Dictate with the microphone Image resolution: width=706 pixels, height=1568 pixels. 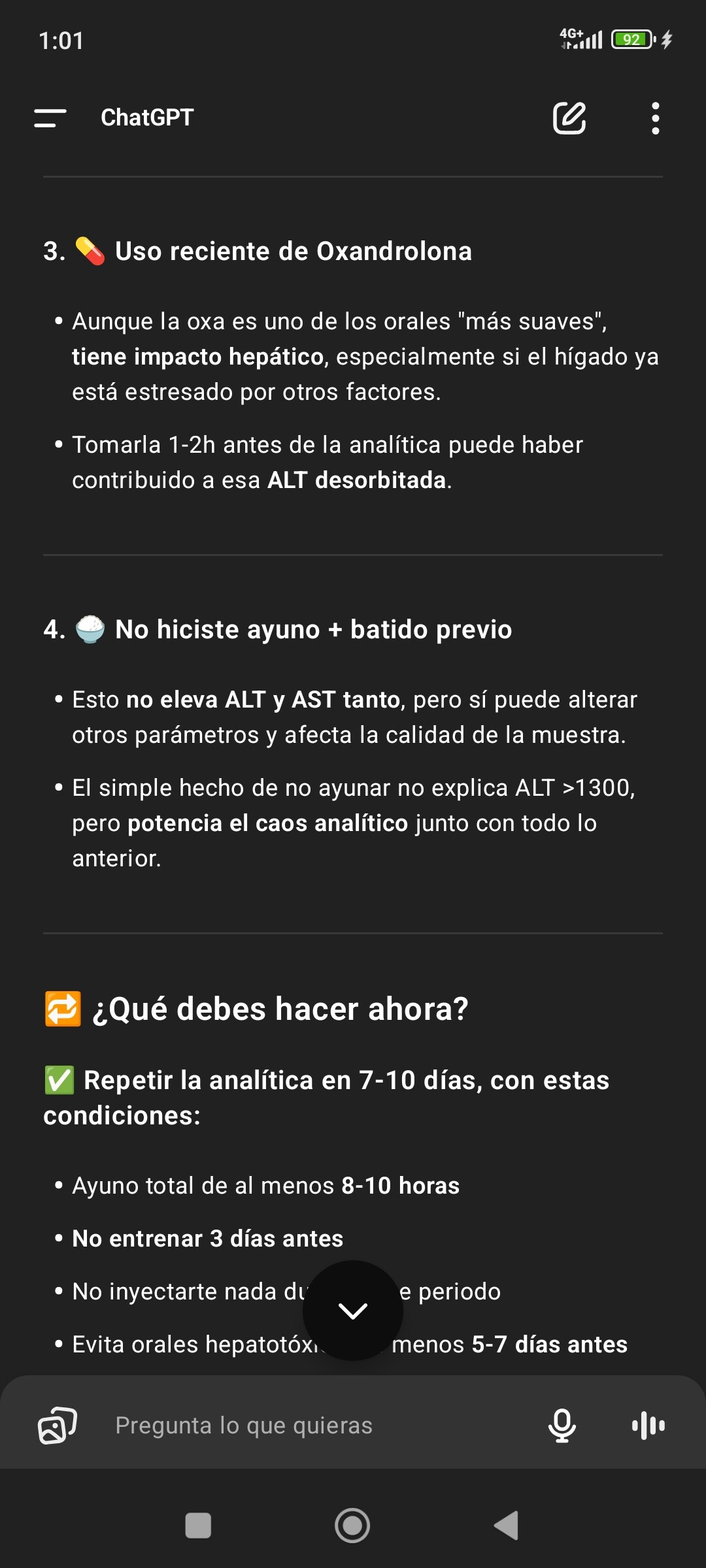pyautogui.click(x=562, y=1425)
